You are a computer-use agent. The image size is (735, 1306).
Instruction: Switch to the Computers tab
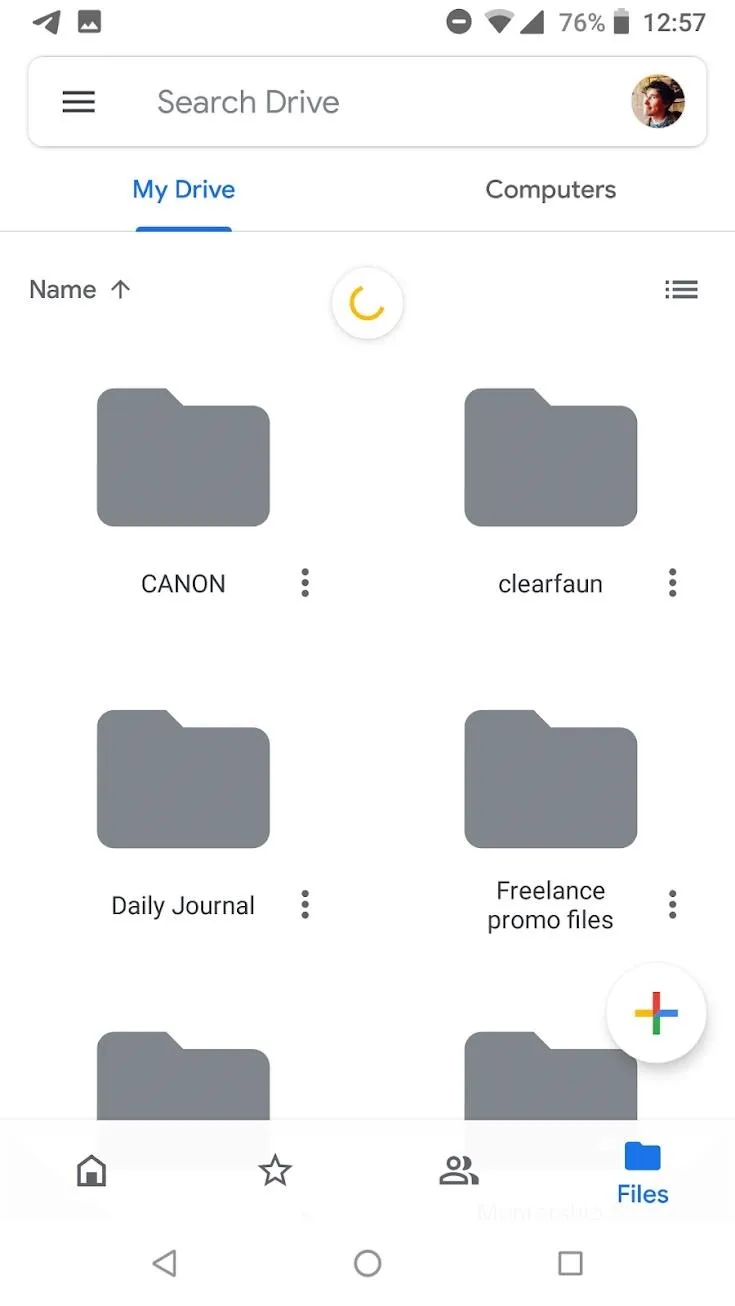[x=551, y=190]
